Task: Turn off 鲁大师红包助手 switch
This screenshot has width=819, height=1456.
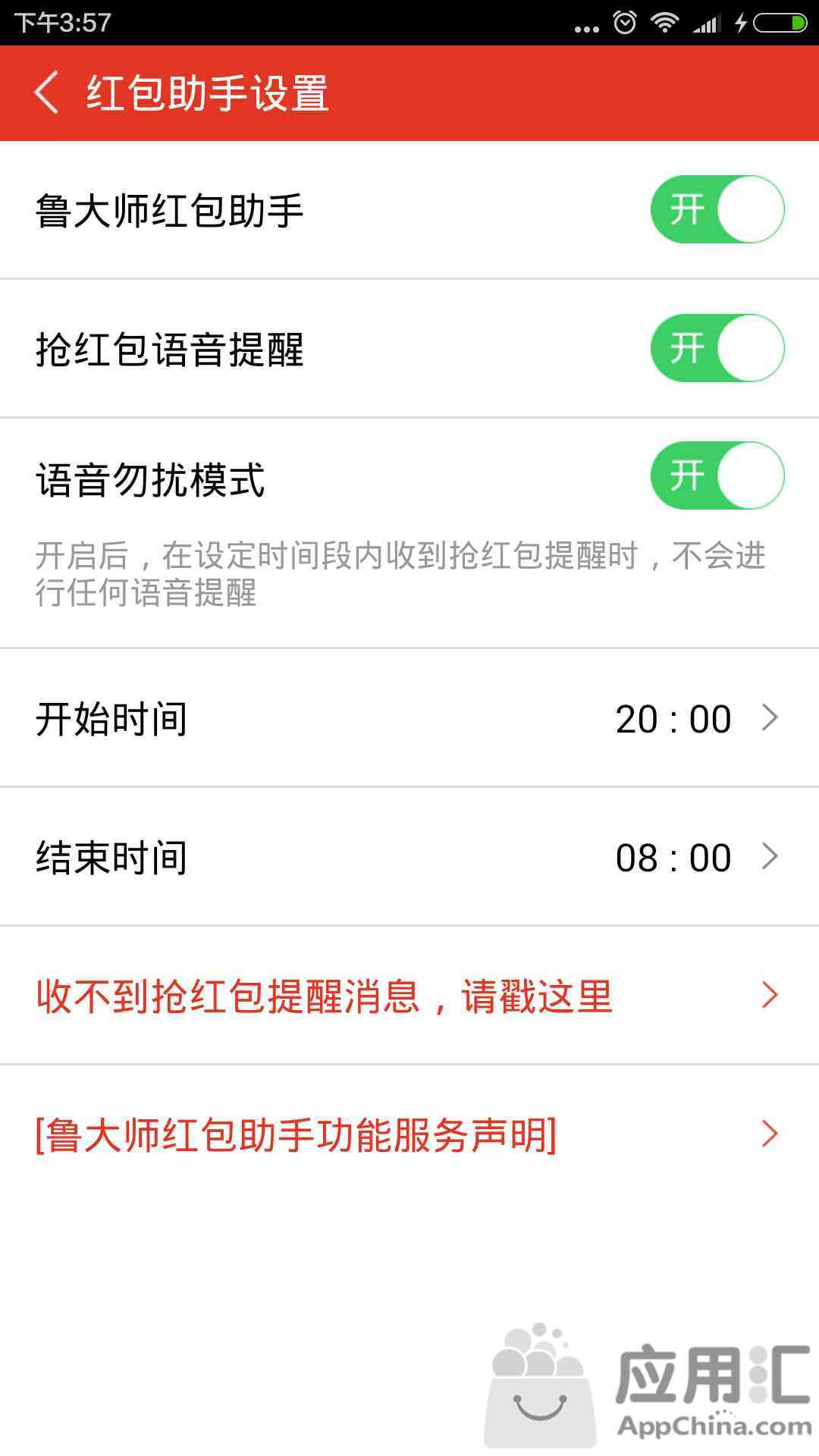Action: (717, 209)
